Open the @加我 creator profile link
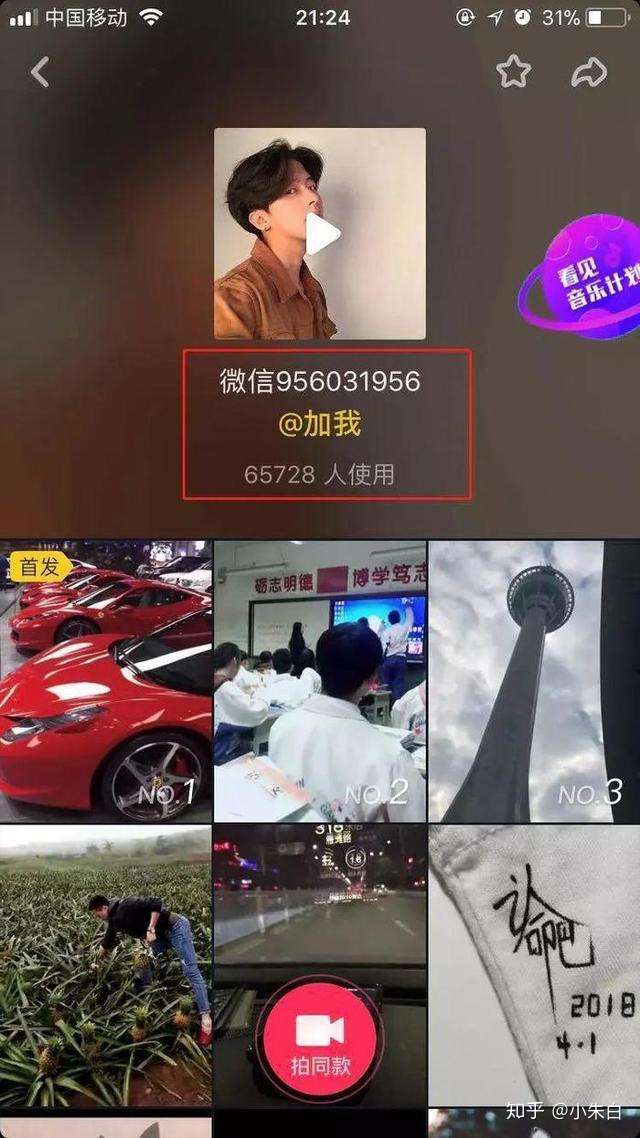The height and width of the screenshot is (1138, 640). tap(320, 425)
